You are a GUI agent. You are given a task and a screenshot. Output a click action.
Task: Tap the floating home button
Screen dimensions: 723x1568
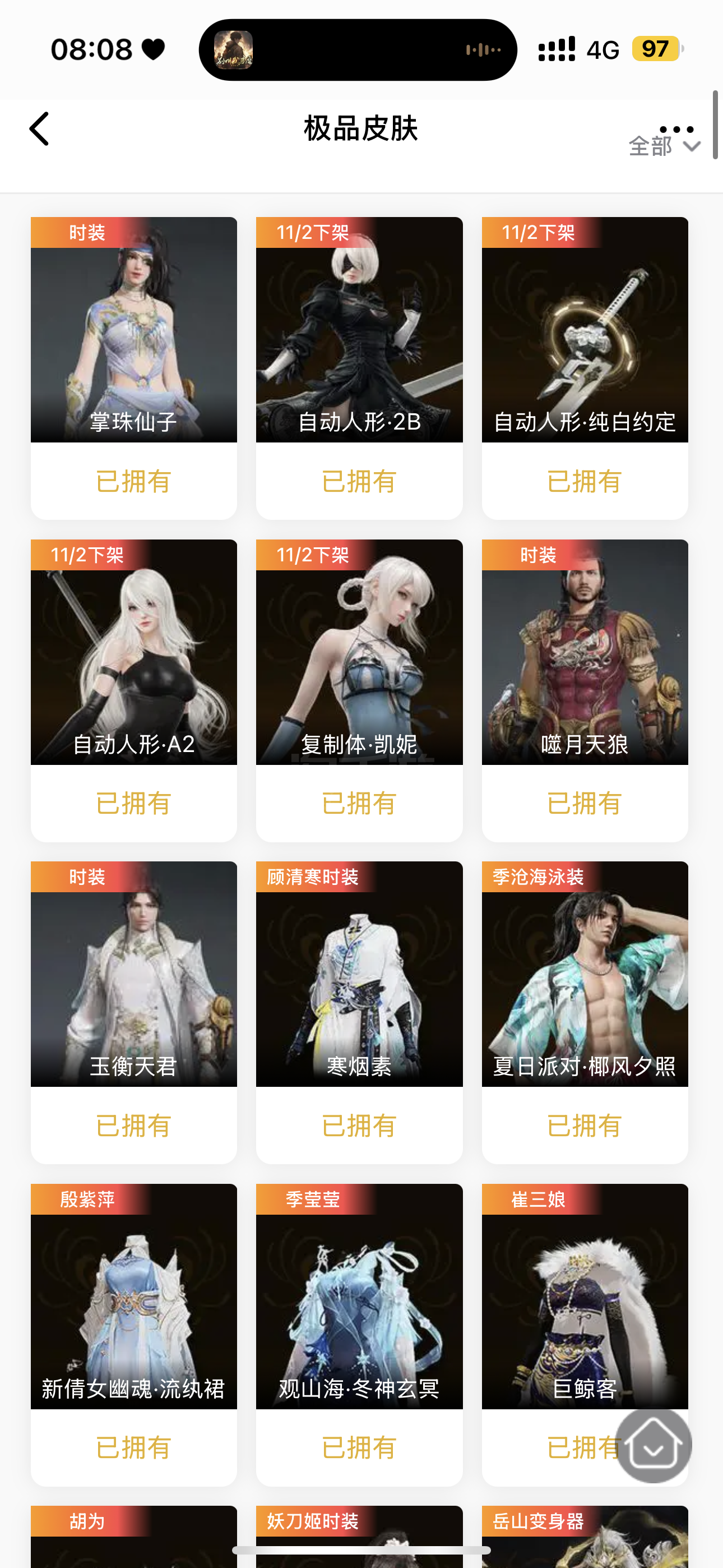coord(653,1445)
